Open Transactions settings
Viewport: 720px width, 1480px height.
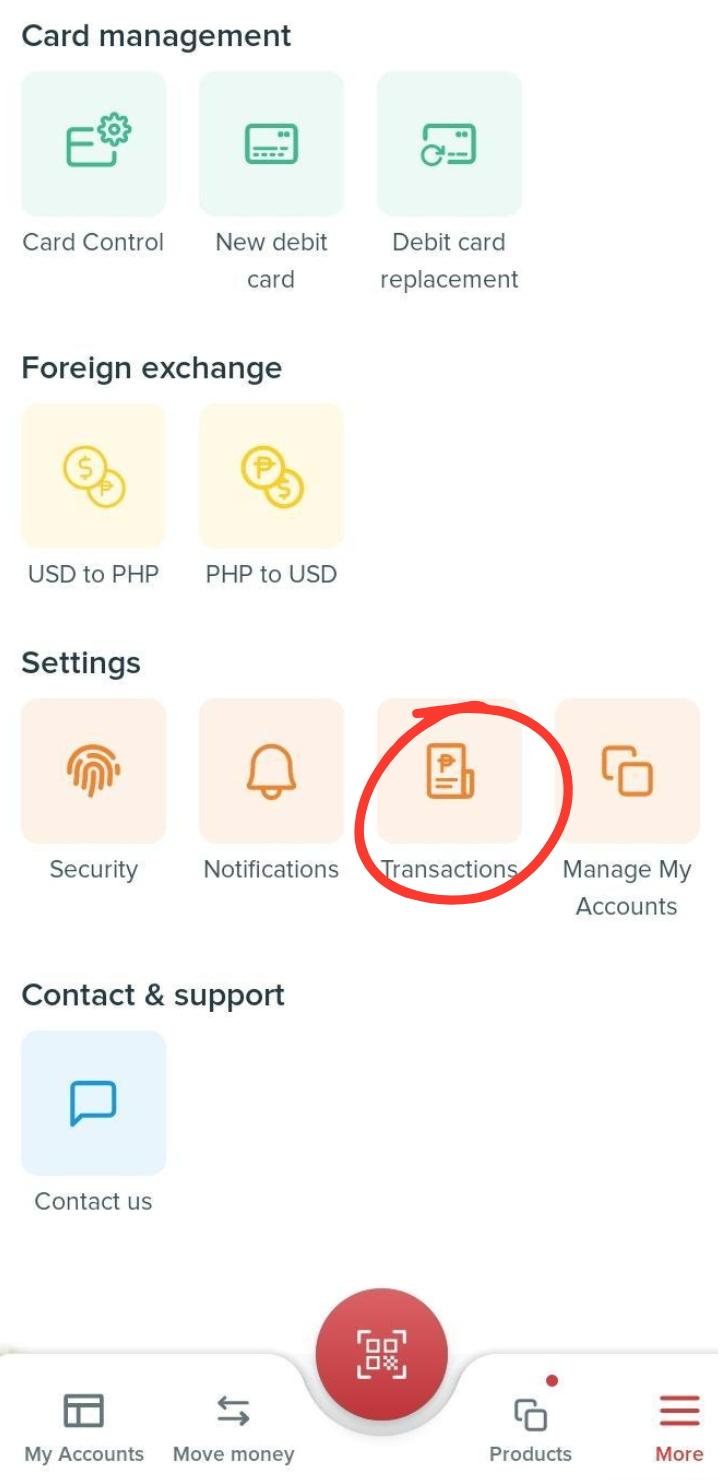click(449, 771)
